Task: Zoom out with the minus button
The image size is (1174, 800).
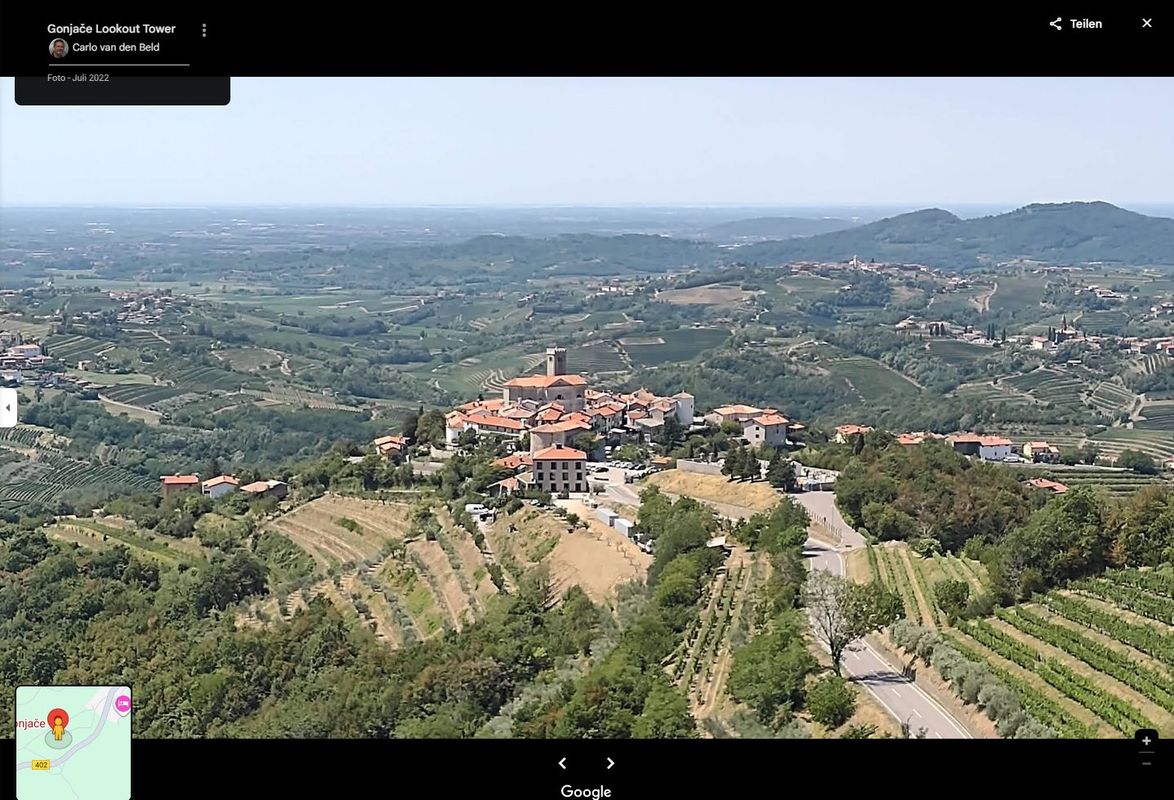Action: pos(1146,764)
